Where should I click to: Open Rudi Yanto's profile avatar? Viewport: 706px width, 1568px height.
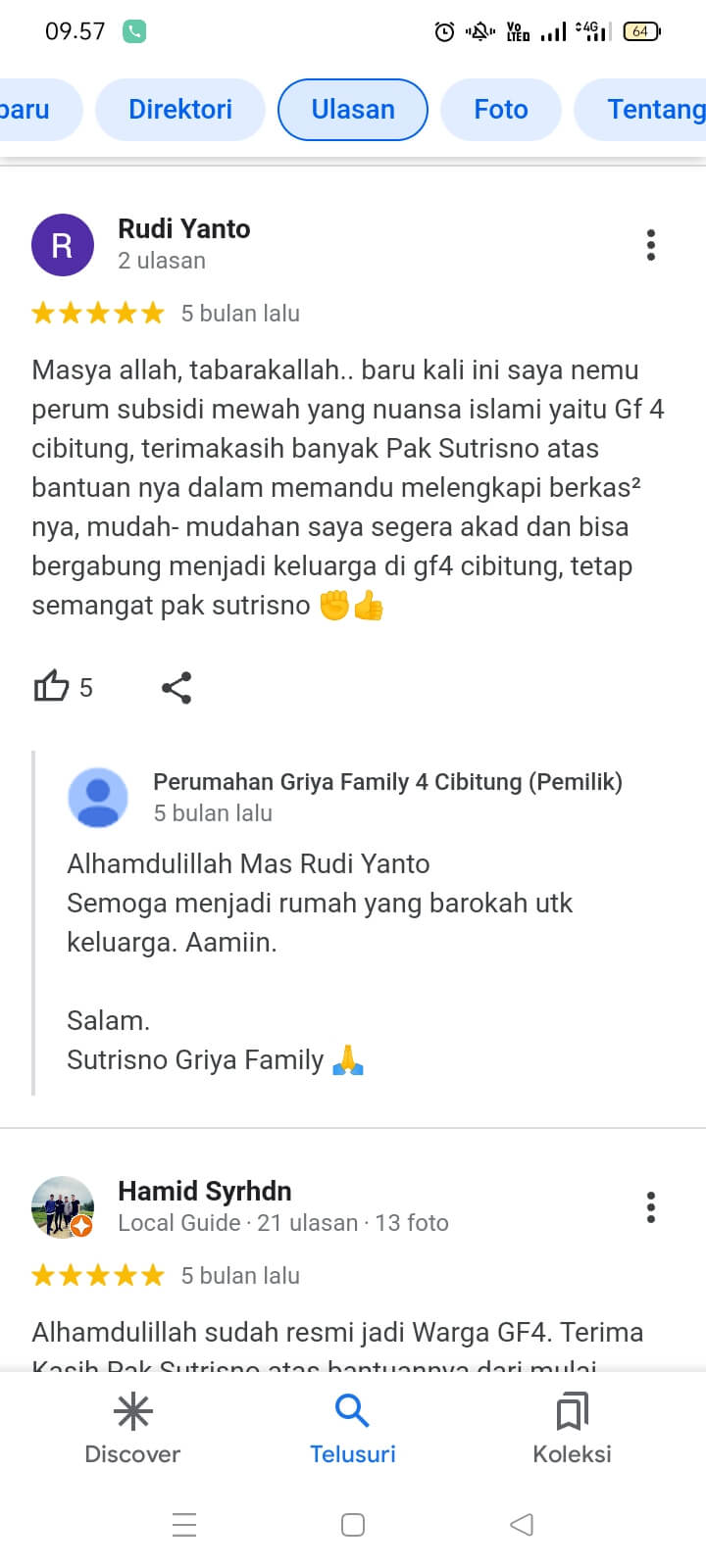(63, 245)
